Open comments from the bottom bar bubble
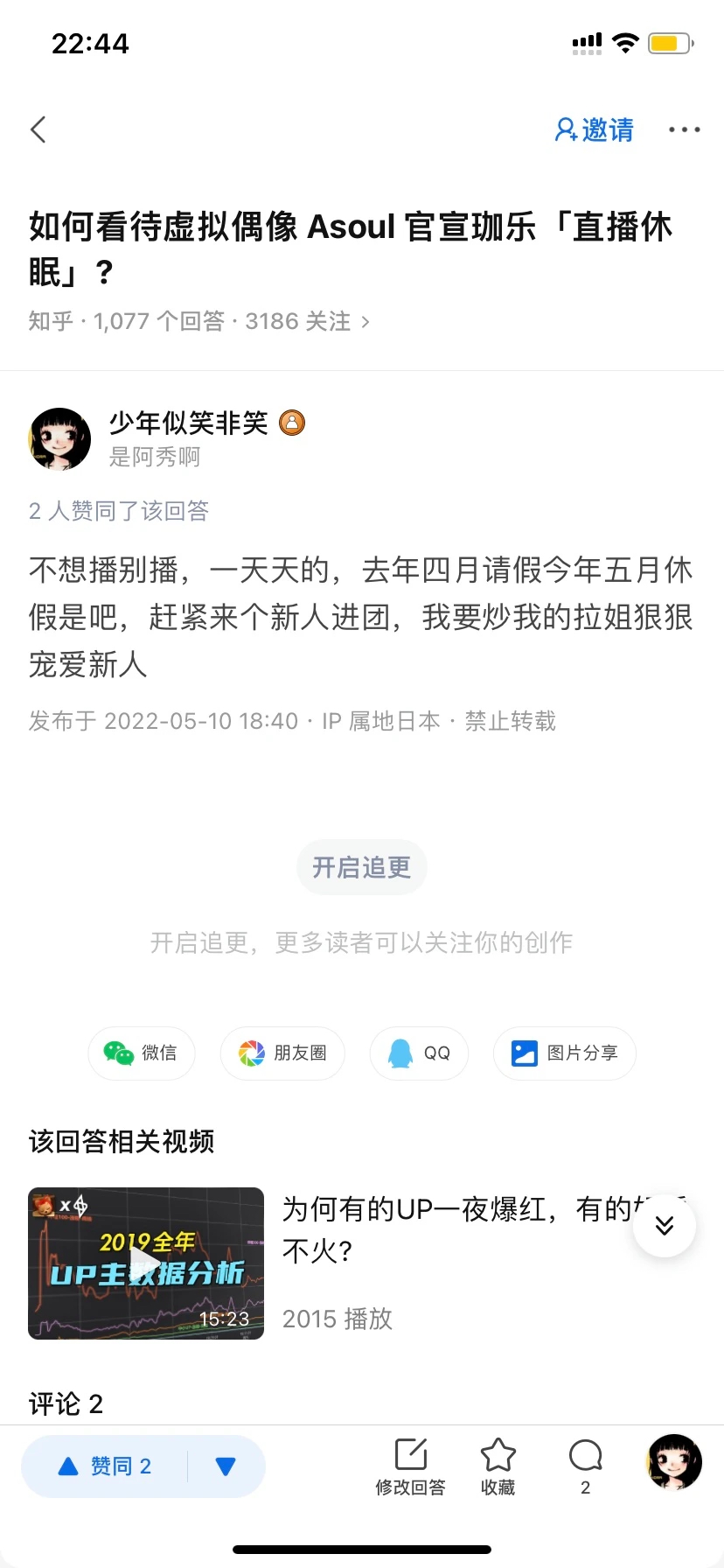The image size is (724, 1568). (x=585, y=1466)
